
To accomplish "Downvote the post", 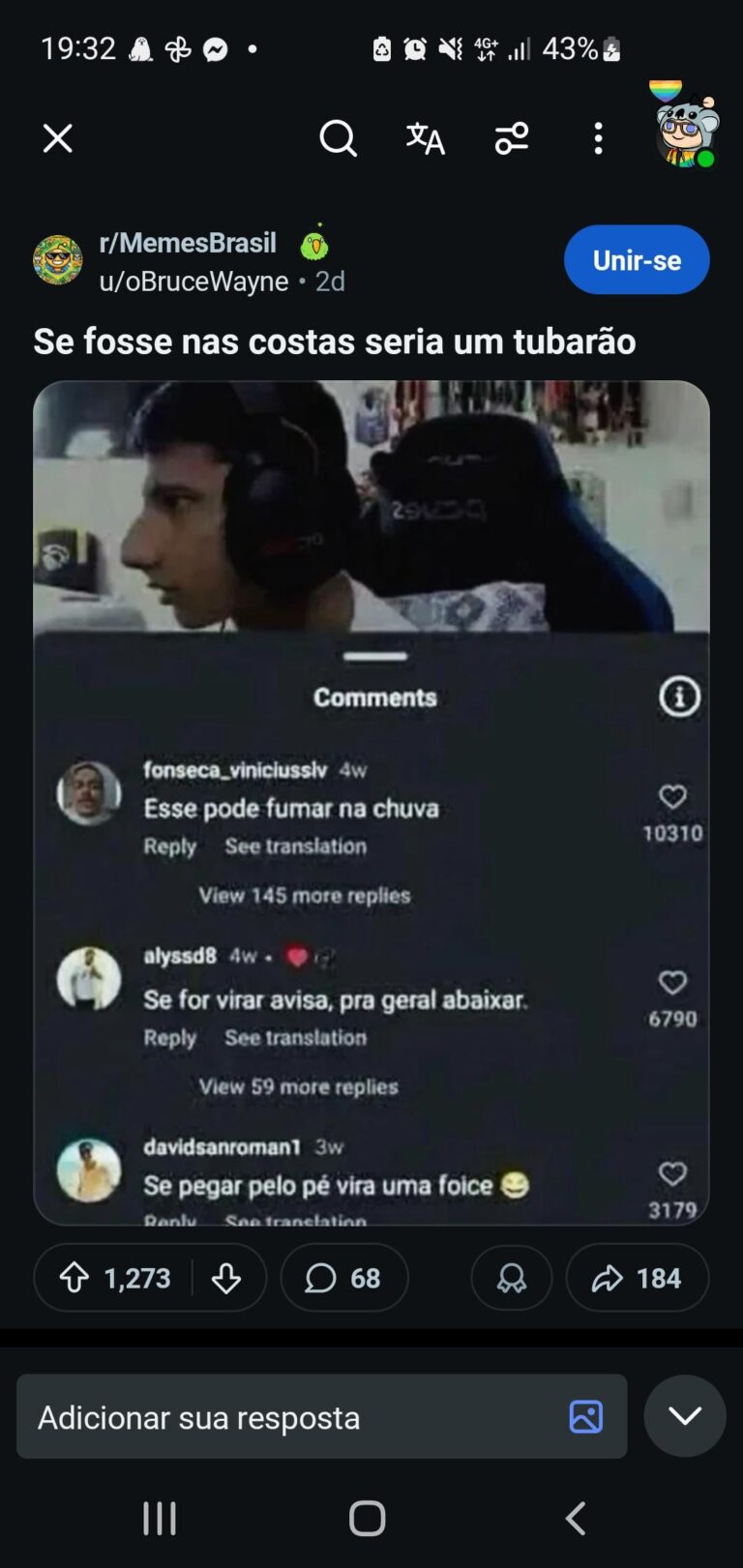I will point(226,1278).
